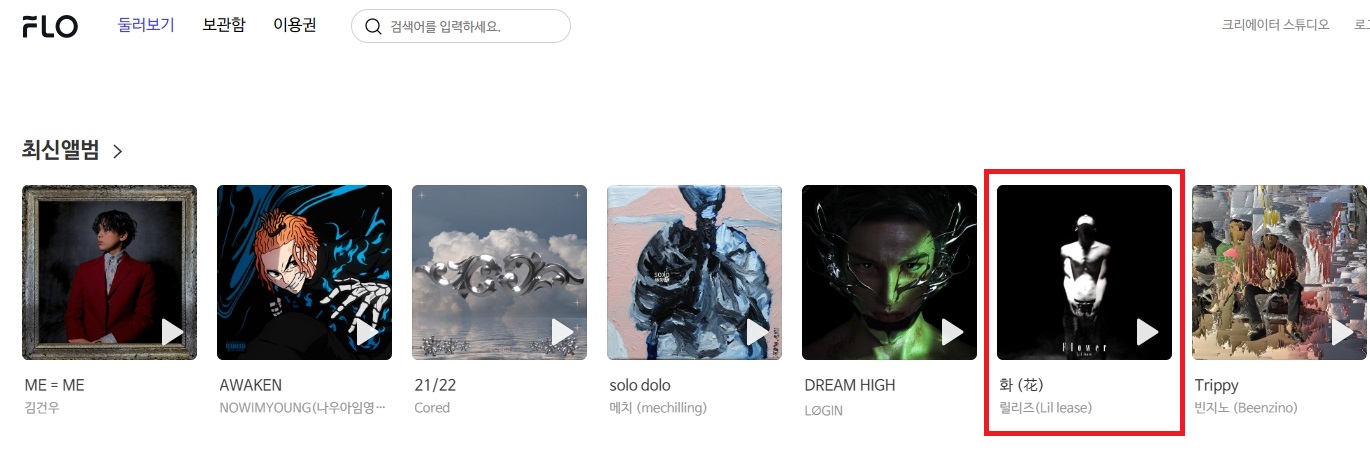
Task: Open artist 메치 (mechilling) page
Action: (x=658, y=408)
